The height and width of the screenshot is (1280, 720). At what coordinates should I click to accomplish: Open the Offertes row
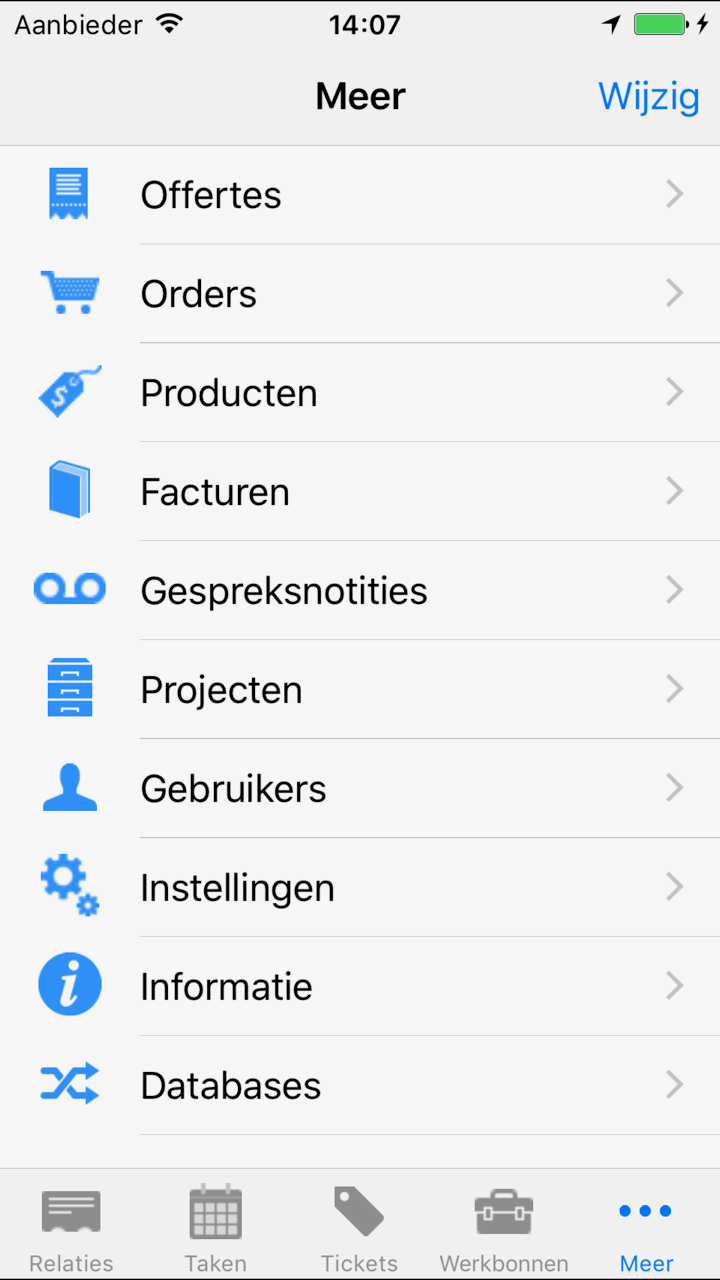[x=360, y=195]
